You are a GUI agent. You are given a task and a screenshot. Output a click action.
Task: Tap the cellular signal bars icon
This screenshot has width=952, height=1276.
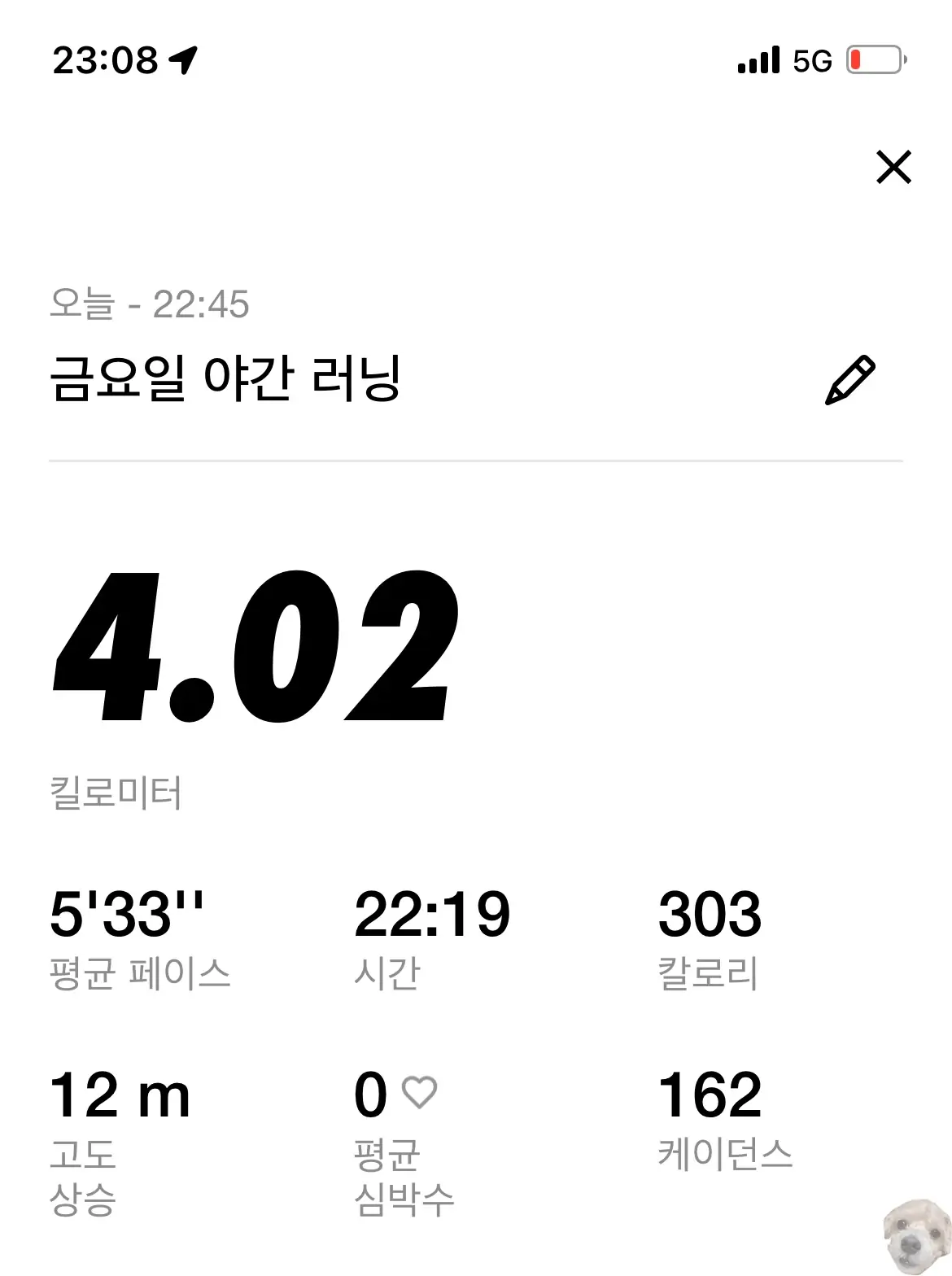click(753, 59)
